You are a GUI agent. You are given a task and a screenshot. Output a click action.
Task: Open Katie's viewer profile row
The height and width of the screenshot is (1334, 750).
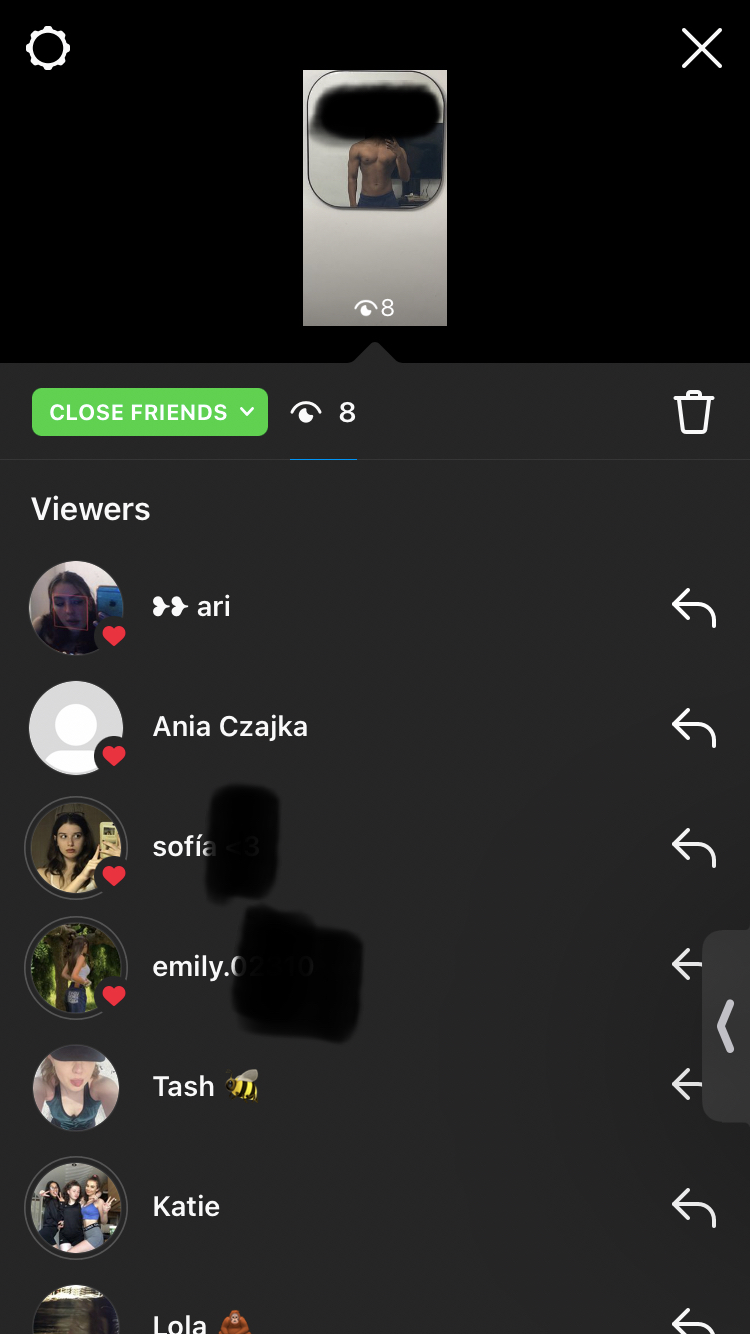(186, 1207)
